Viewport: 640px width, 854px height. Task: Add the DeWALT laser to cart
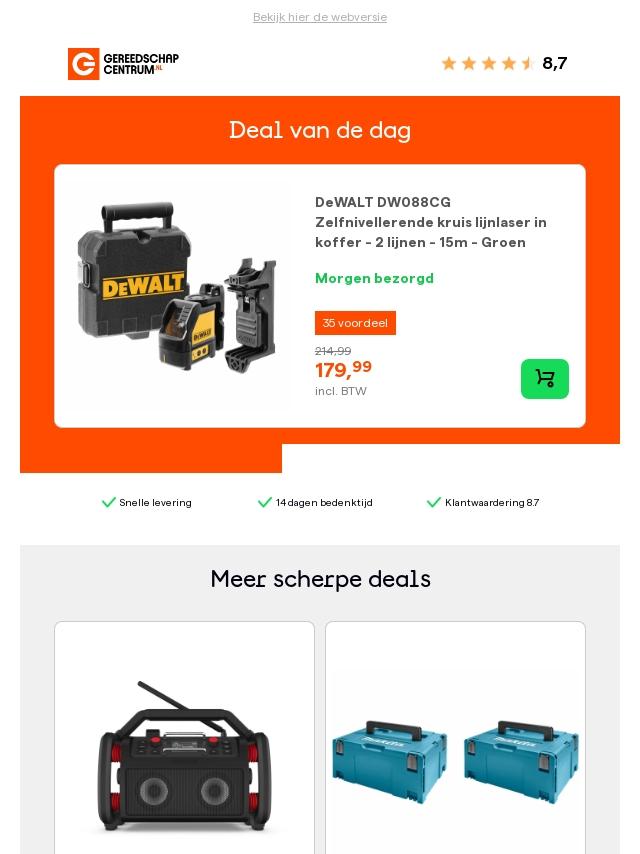click(x=545, y=379)
